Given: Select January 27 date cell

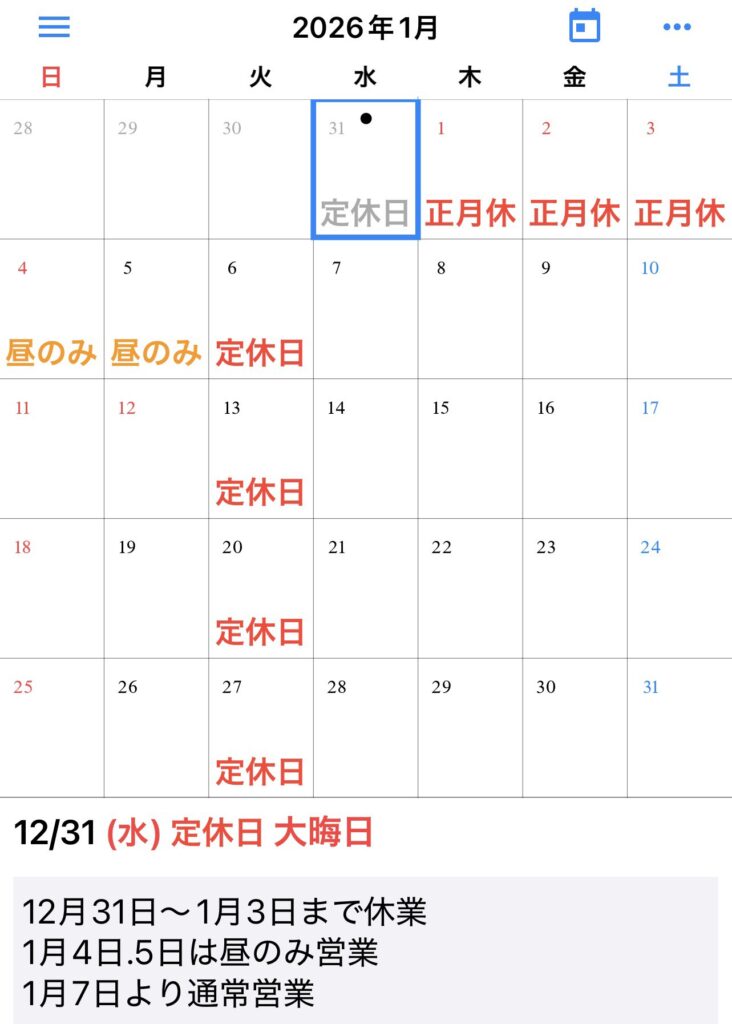Looking at the screenshot, I should coord(260,728).
